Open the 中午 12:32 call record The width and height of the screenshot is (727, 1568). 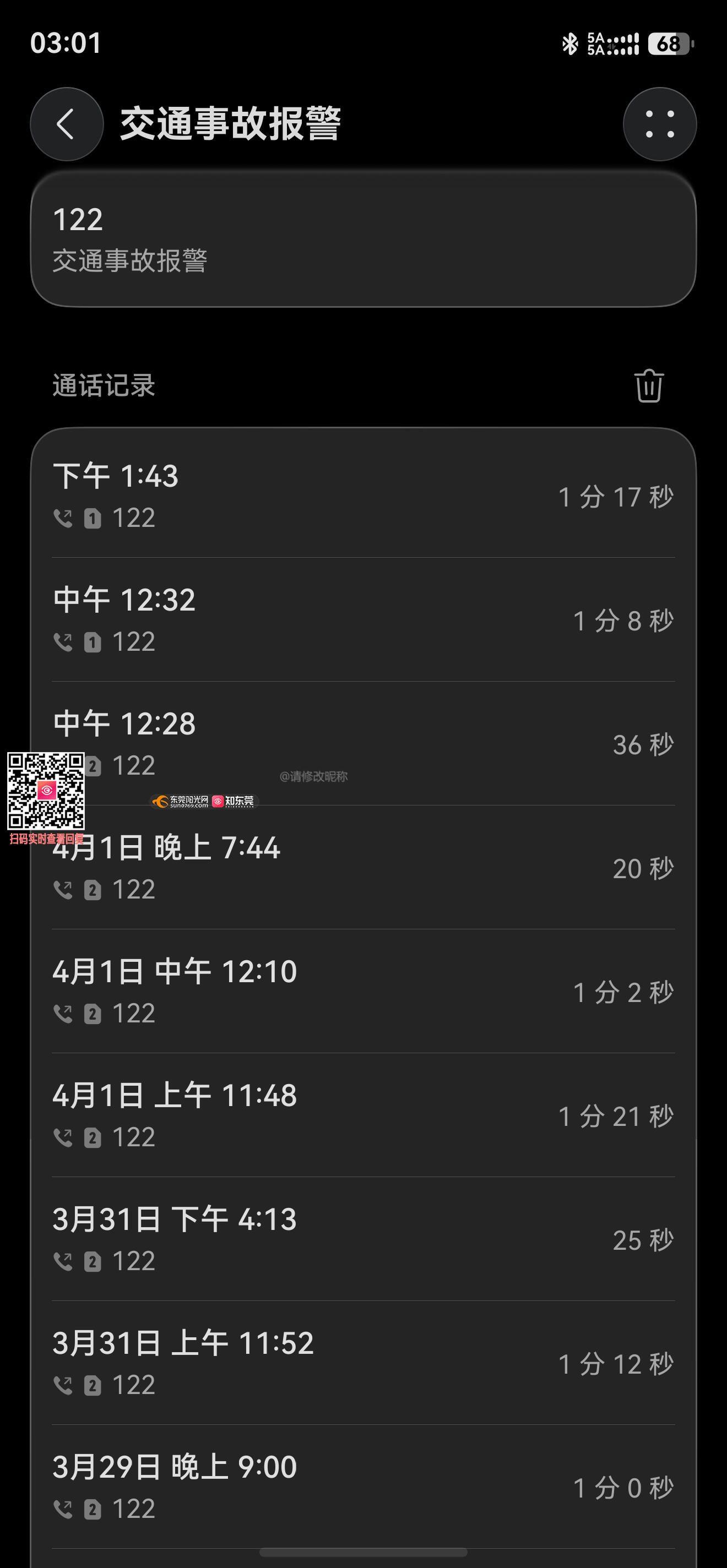[x=363, y=619]
